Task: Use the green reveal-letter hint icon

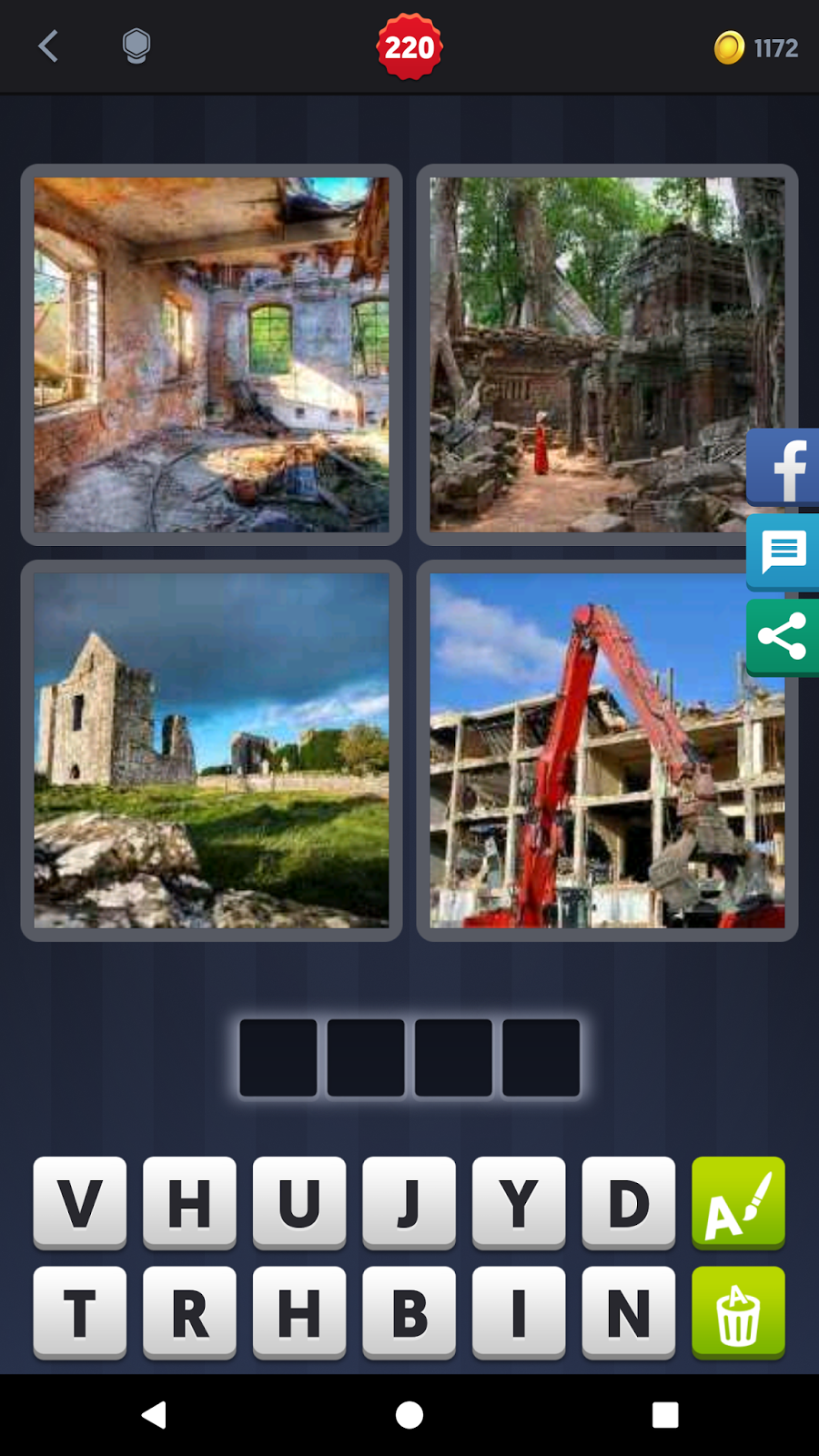Action: coord(738,1203)
